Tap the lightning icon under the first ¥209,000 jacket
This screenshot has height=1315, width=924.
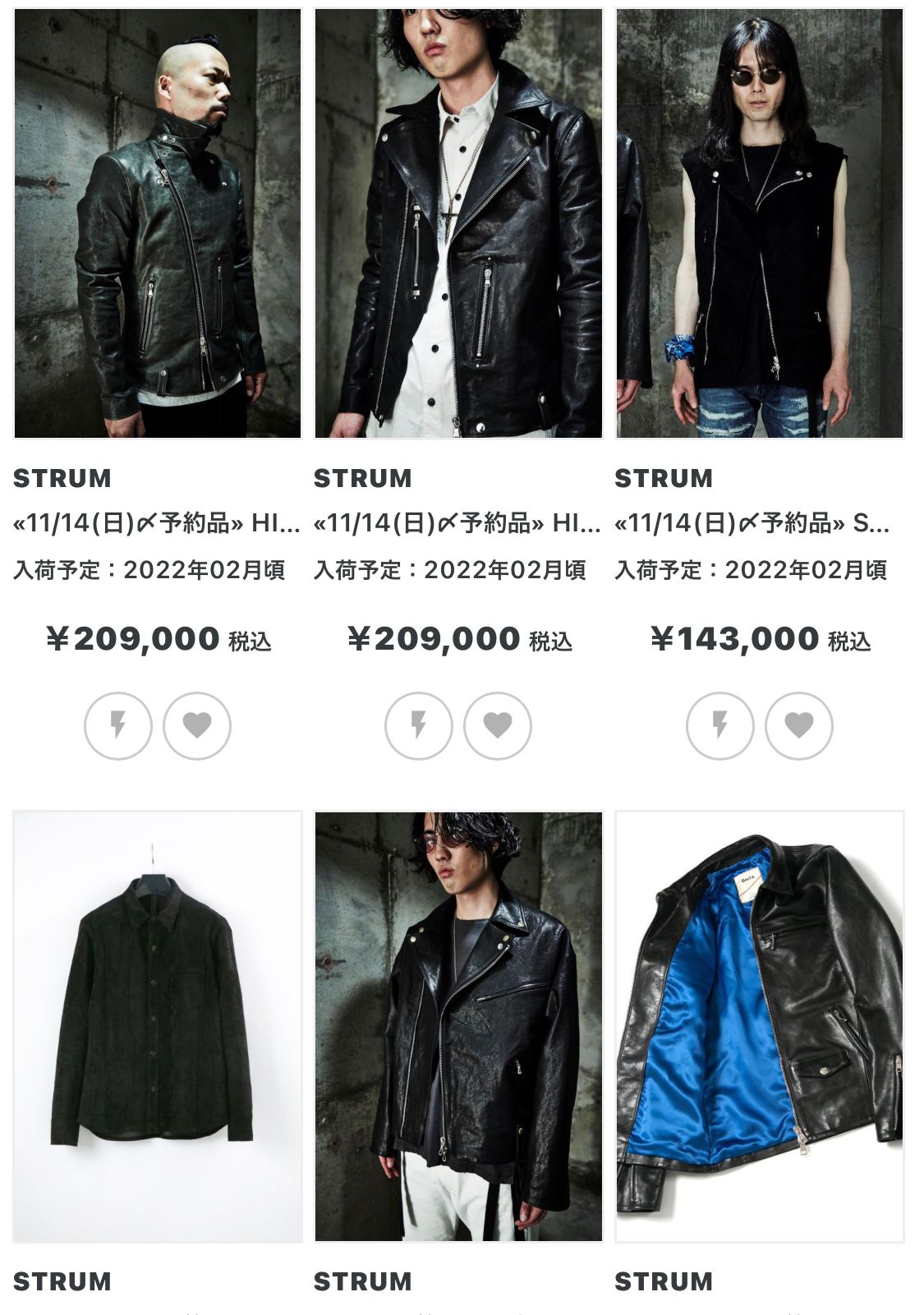click(118, 726)
